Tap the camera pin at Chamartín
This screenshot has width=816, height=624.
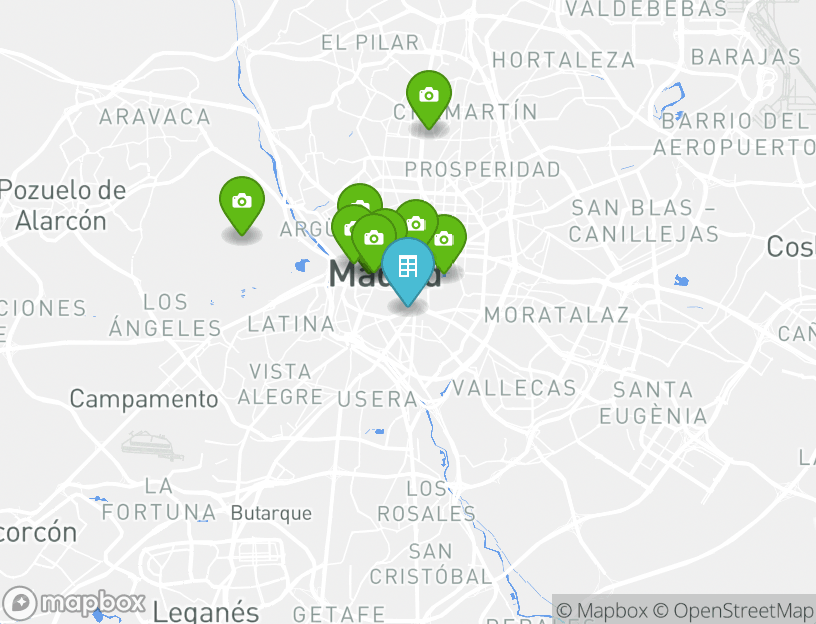coord(428,96)
